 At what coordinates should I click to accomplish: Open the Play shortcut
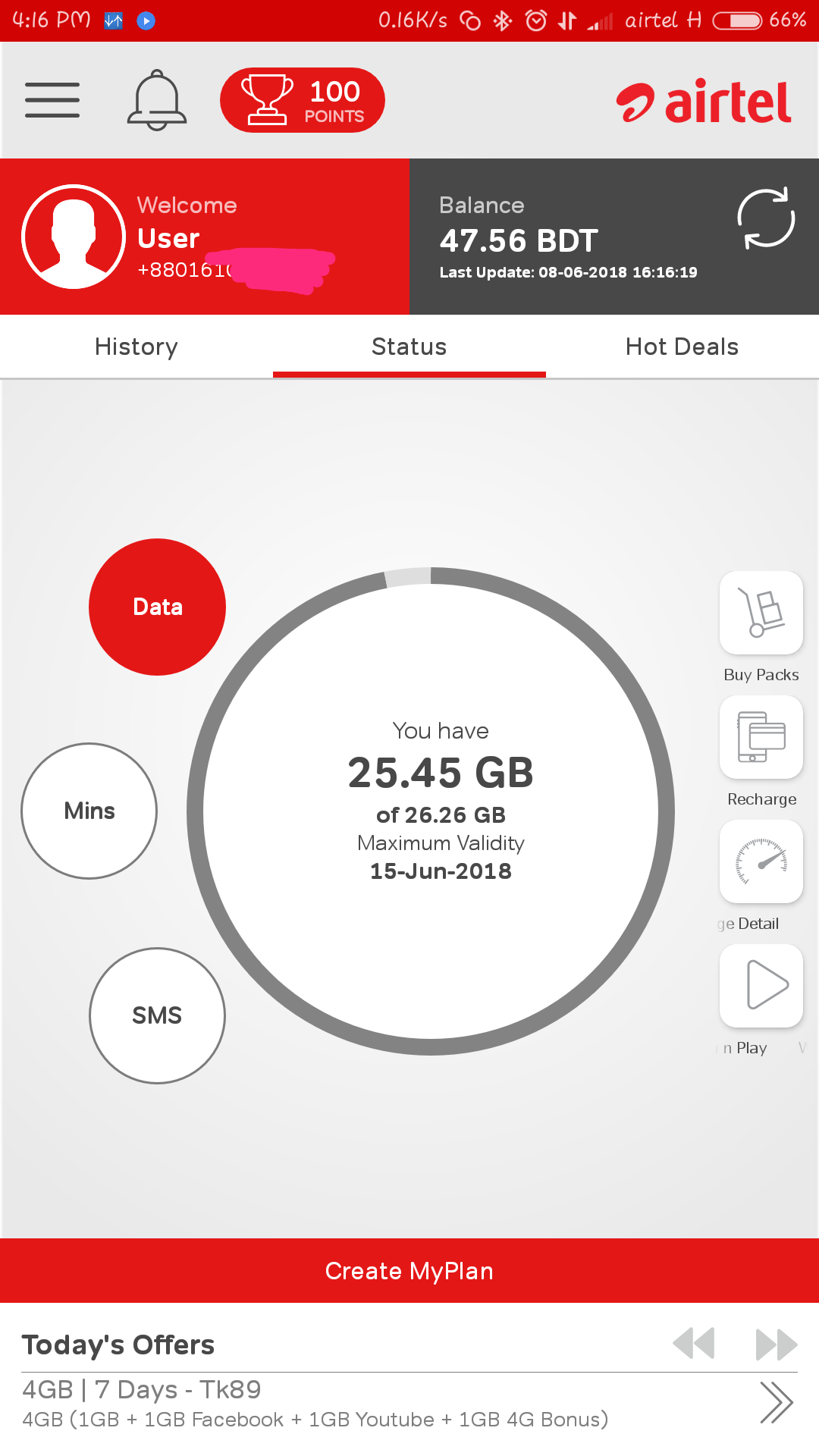pos(761,986)
